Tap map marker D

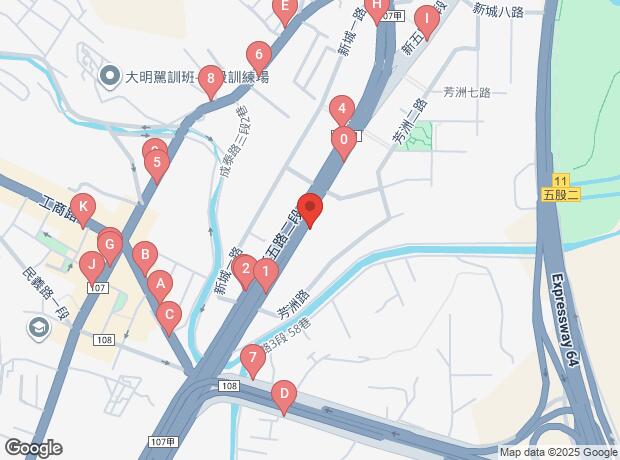pyautogui.click(x=284, y=396)
